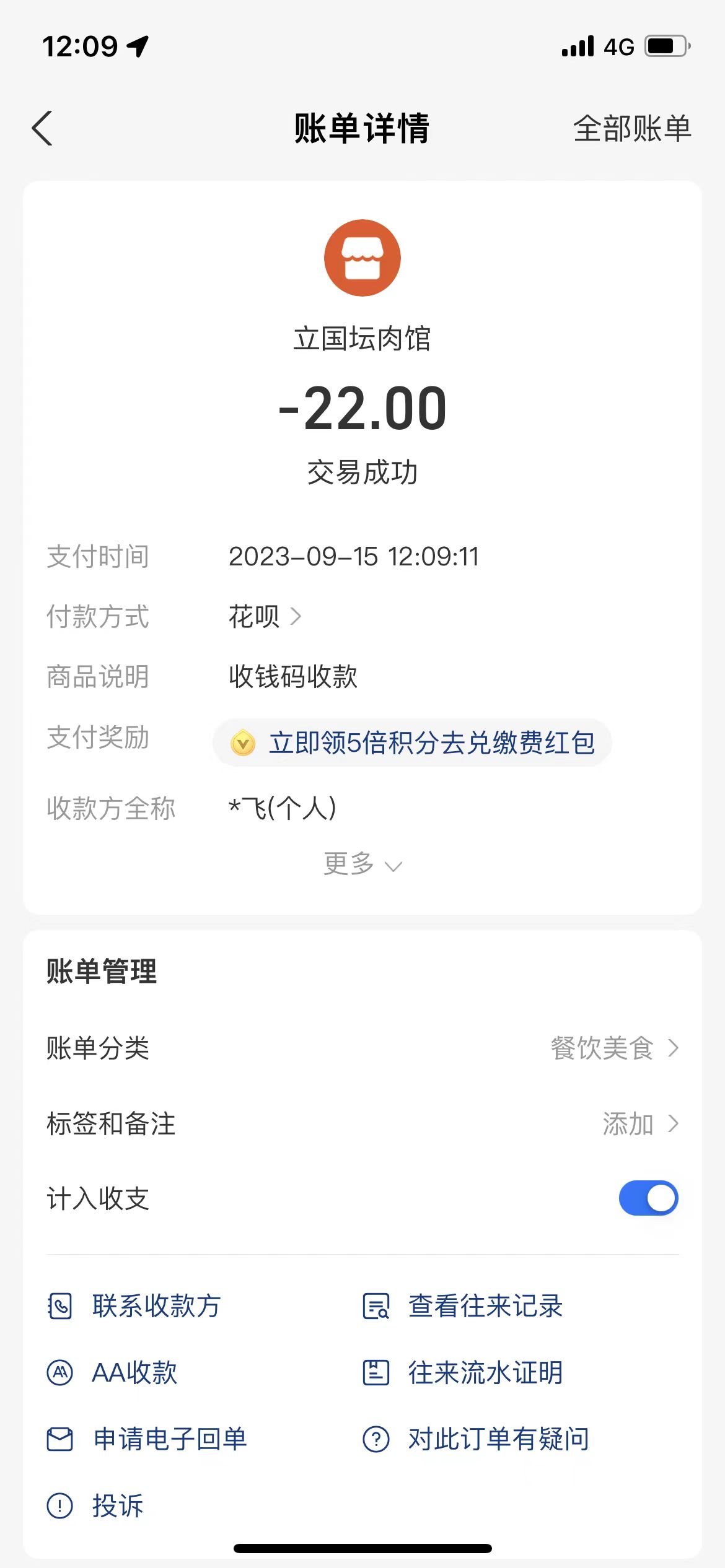File a 投诉 complaint
The width and height of the screenshot is (725, 1568).
(96, 1505)
